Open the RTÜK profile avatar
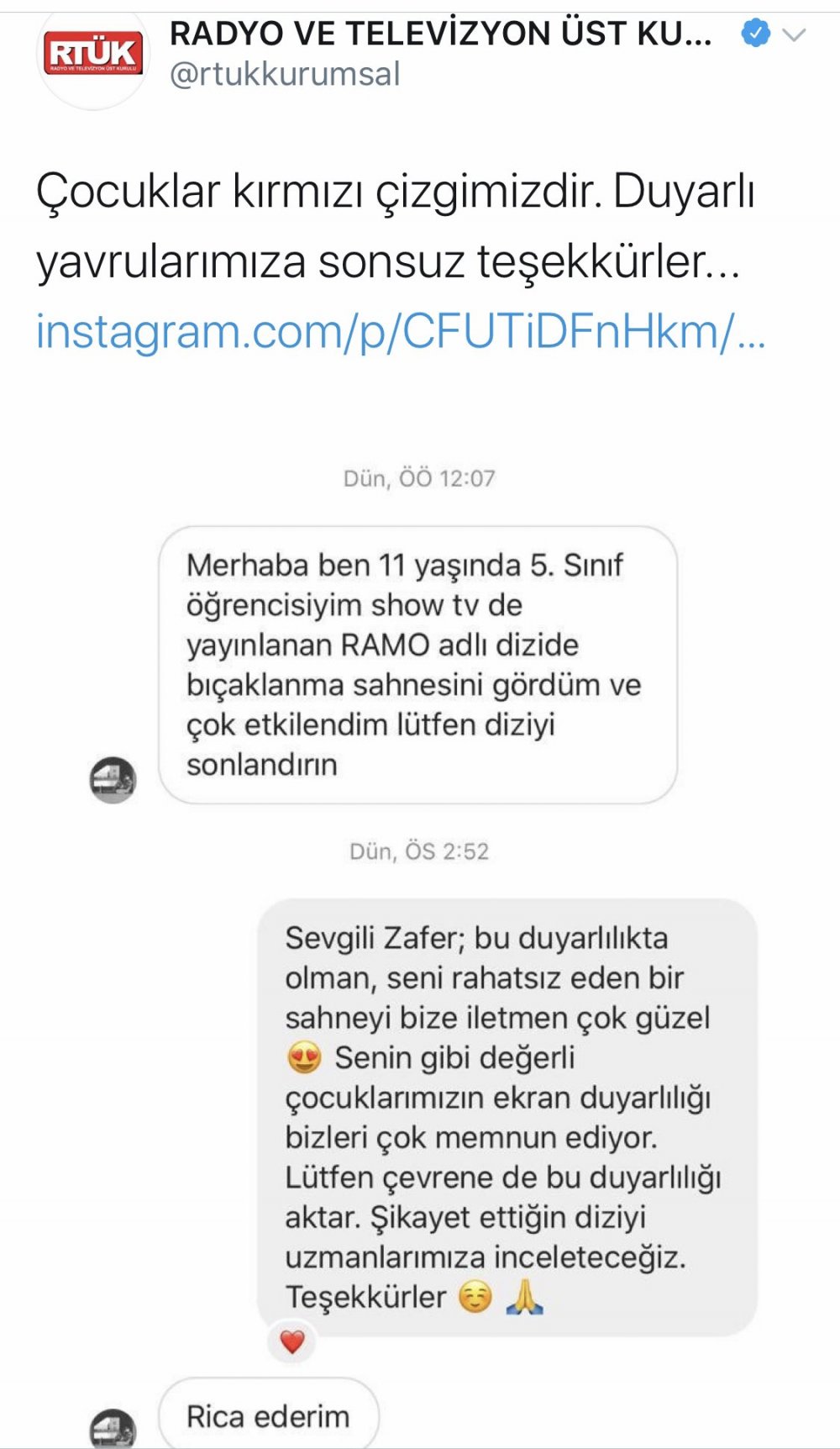Image resolution: width=840 pixels, height=1449 pixels. pos(93,55)
